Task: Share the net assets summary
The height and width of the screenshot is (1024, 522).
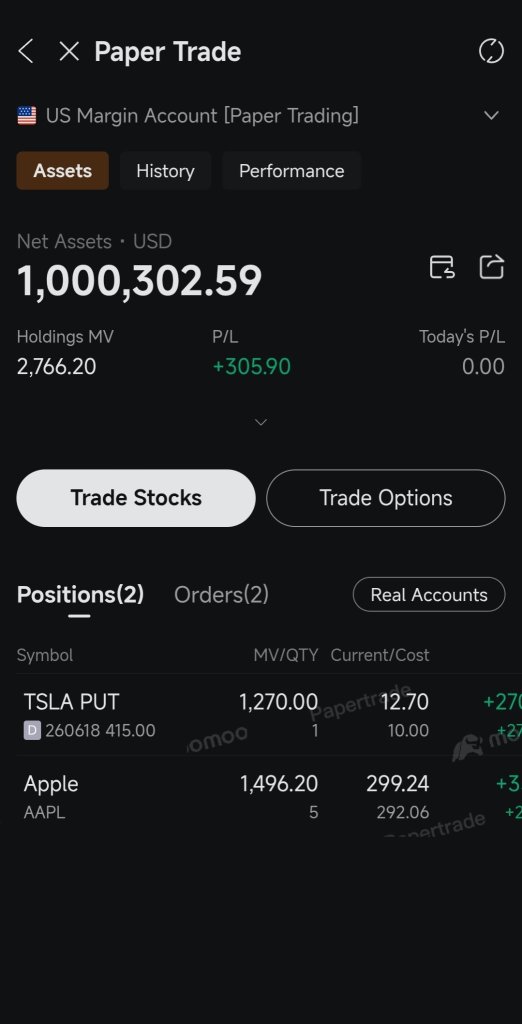Action: coord(492,266)
